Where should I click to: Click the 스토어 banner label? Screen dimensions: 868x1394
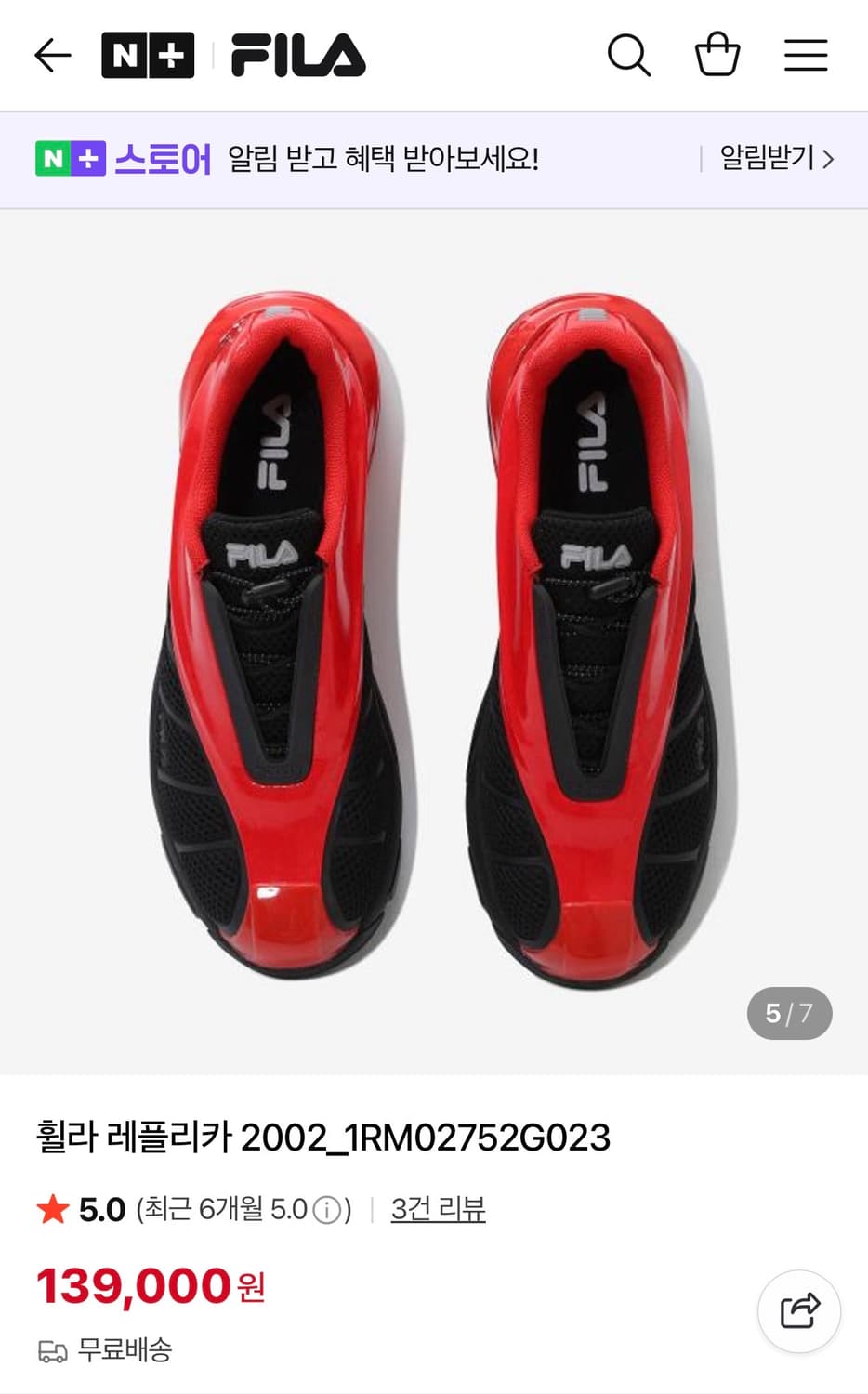[x=165, y=159]
